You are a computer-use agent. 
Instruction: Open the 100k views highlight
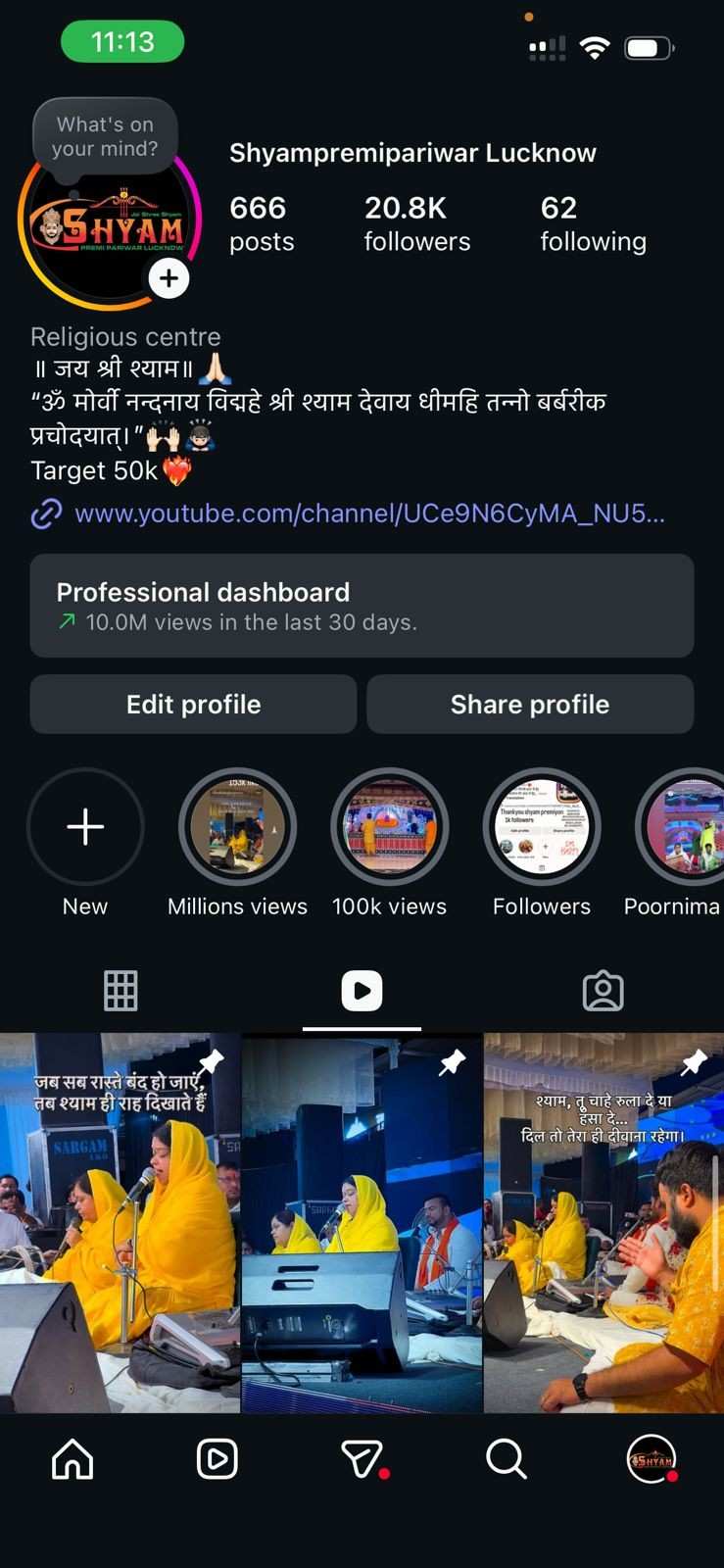point(389,827)
